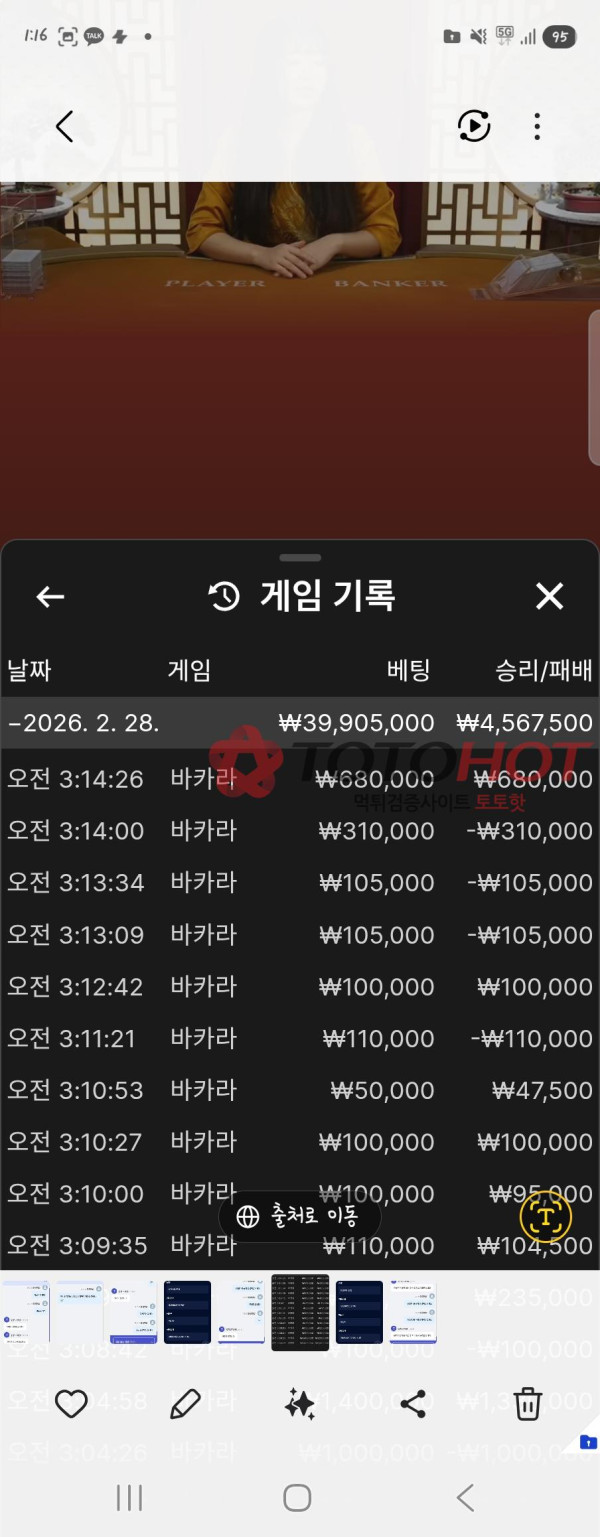Extract text with the yellow T icon
The image size is (600, 1537).
(546, 1217)
